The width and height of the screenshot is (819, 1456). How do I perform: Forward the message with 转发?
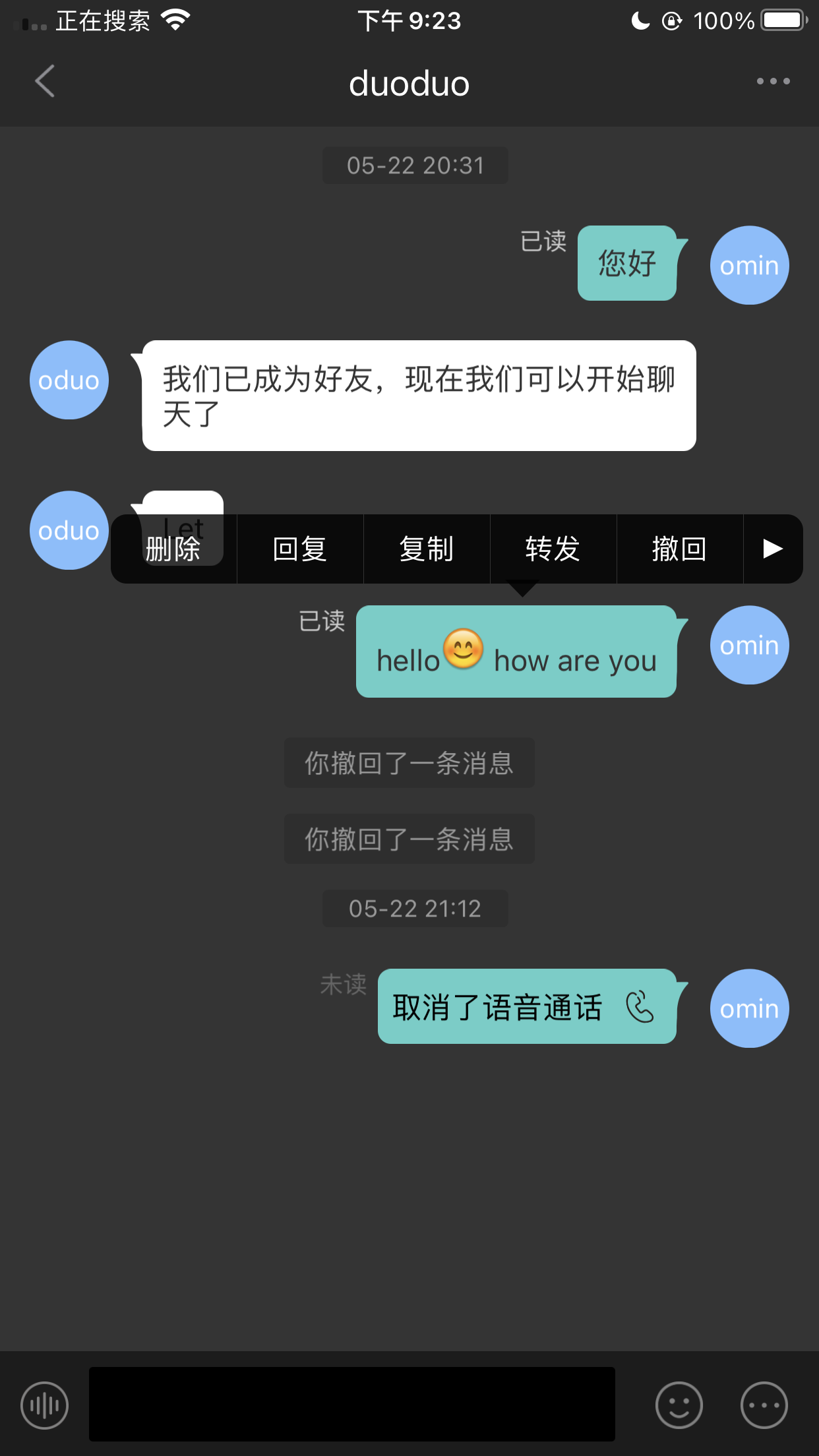553,549
